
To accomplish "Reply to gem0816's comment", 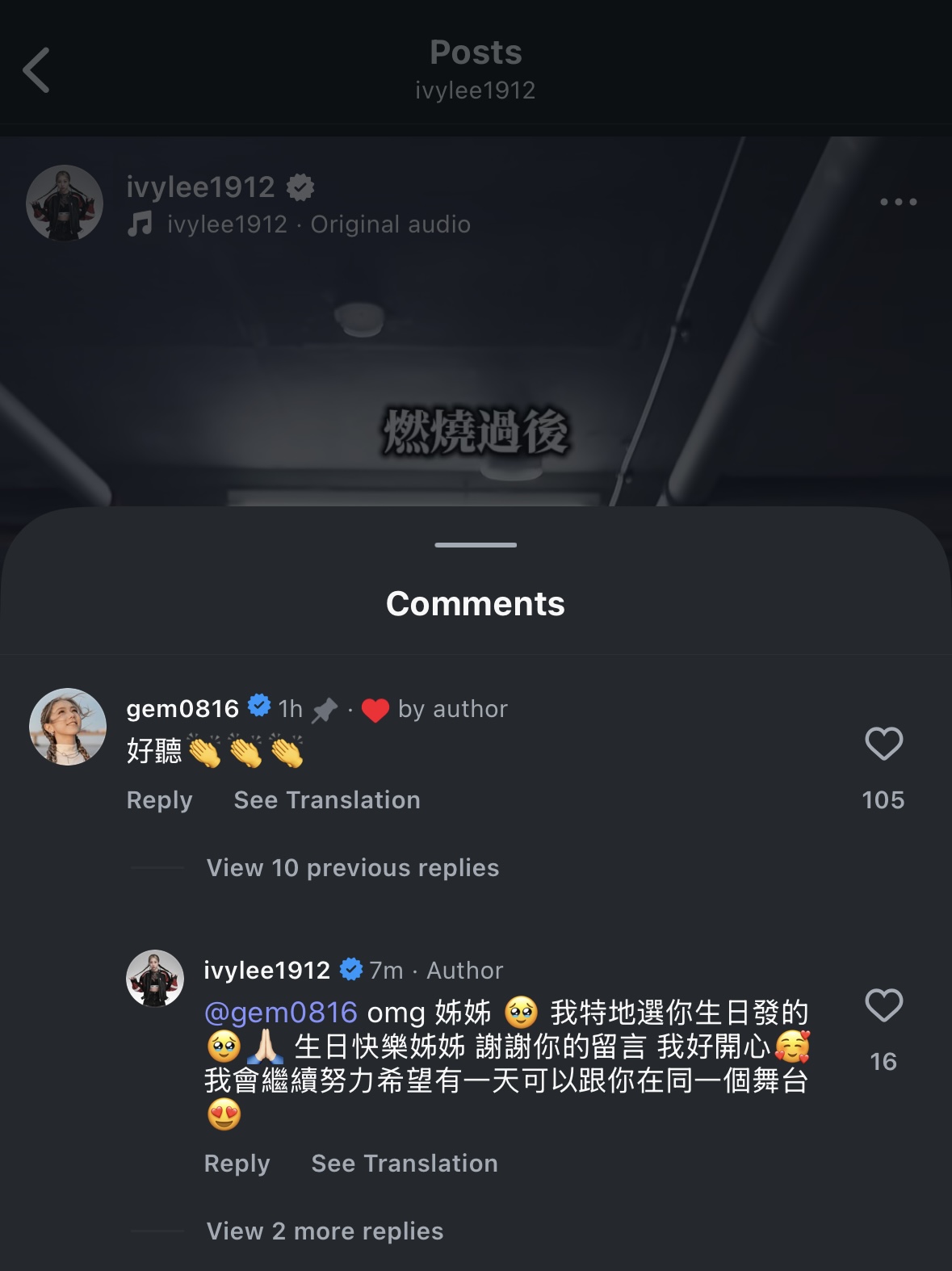I will [159, 800].
